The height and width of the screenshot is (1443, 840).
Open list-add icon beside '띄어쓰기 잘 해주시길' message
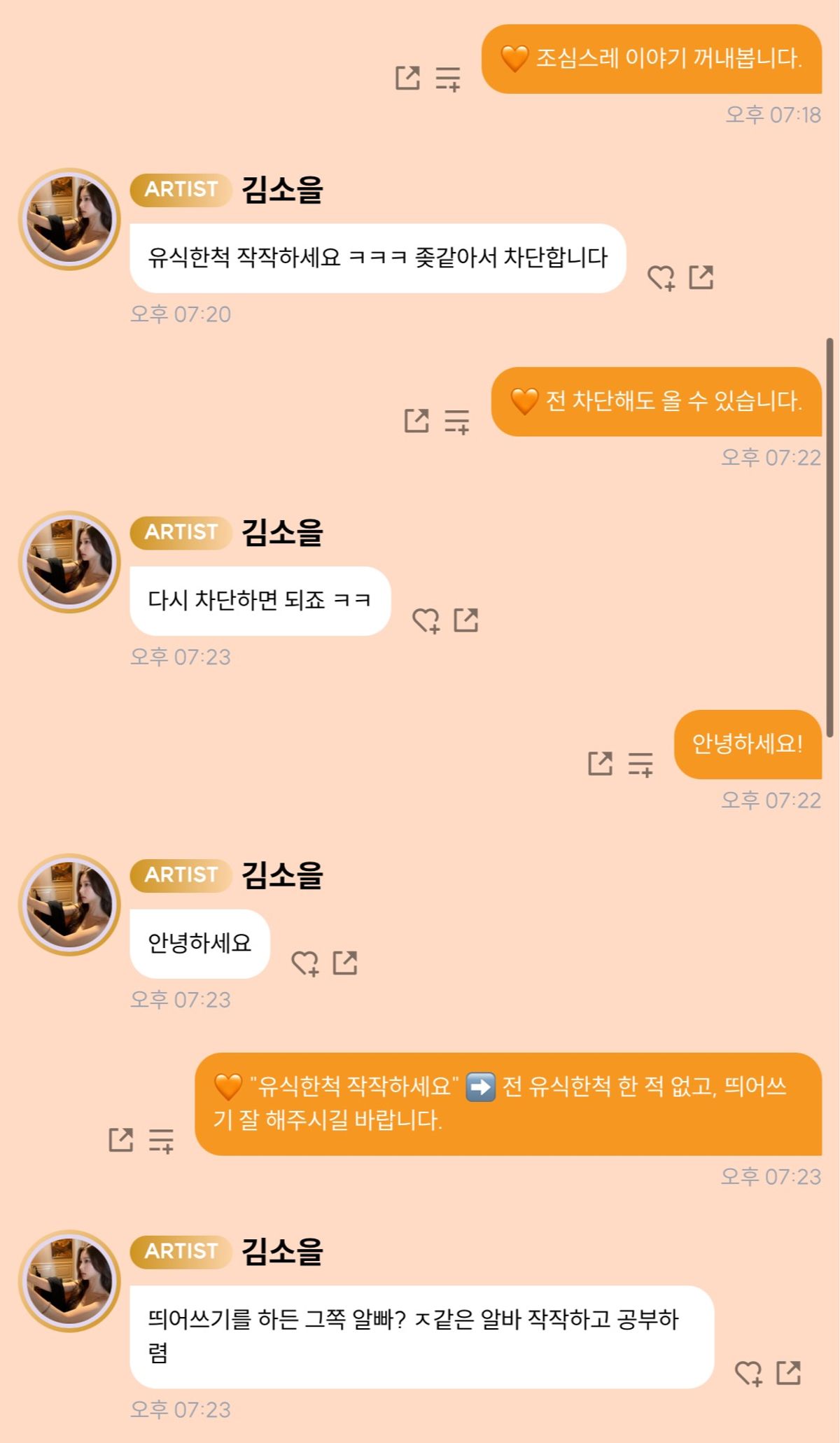coord(161,1141)
